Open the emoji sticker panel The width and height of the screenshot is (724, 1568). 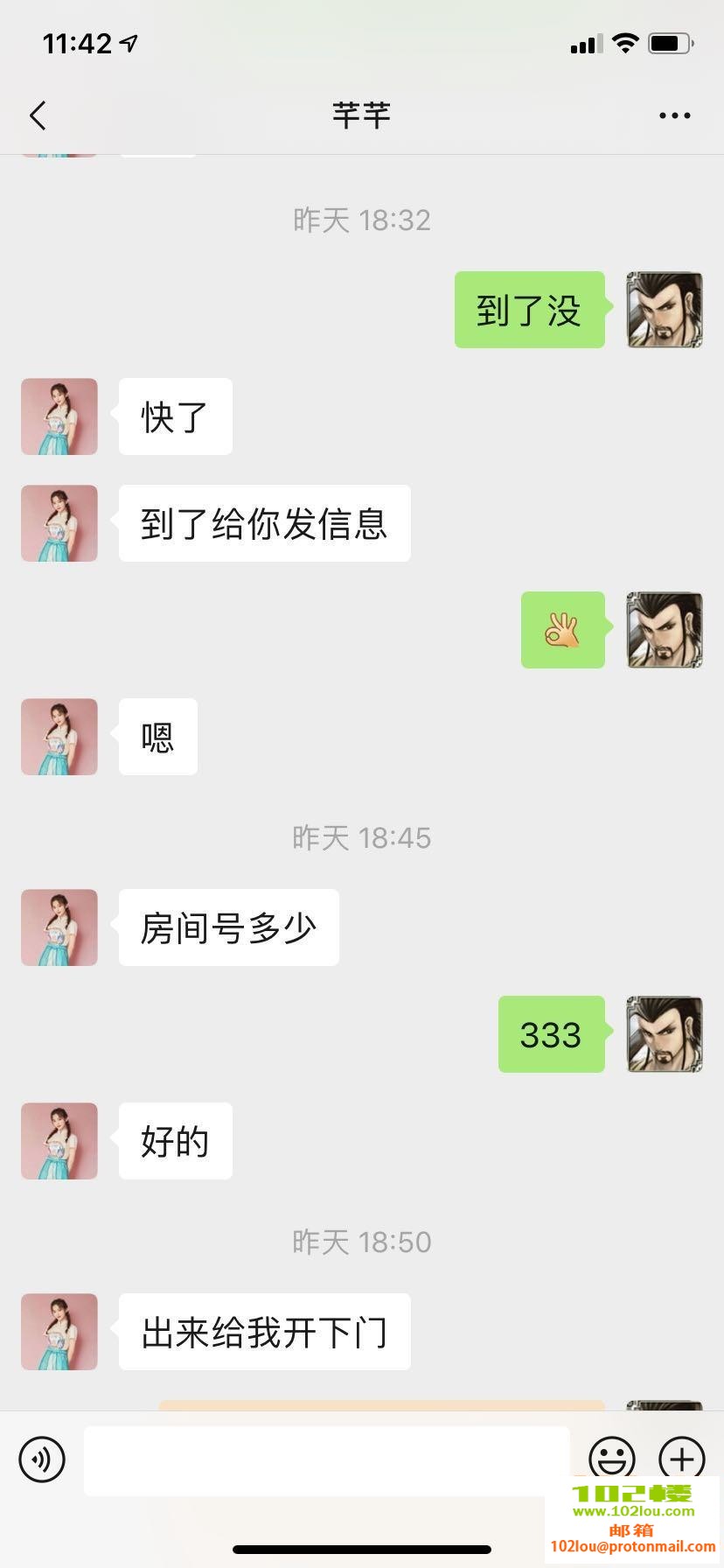tap(611, 1459)
